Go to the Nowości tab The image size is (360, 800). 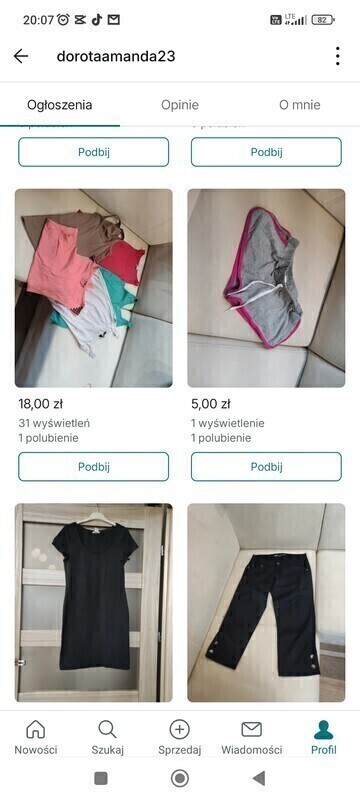36,737
